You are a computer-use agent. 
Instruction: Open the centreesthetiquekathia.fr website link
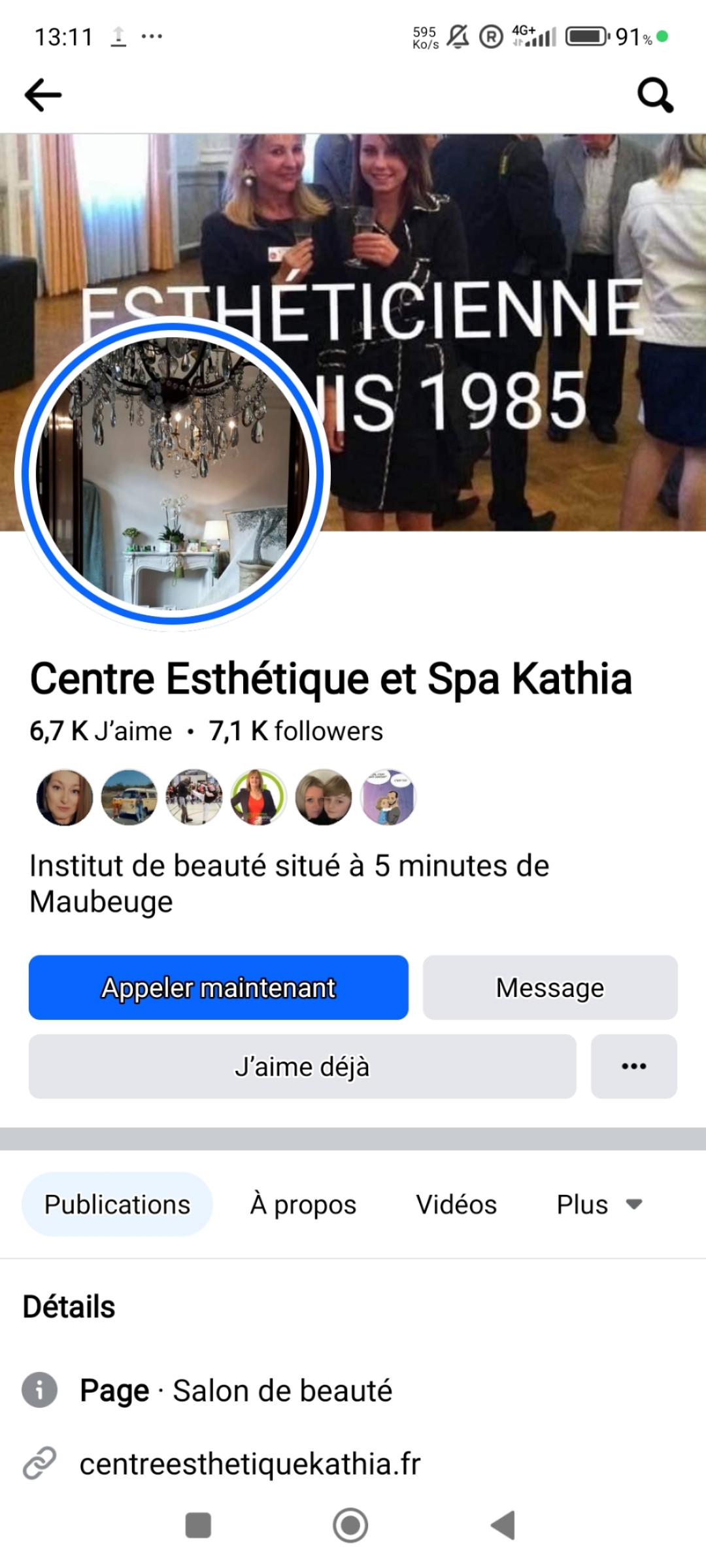click(x=250, y=1464)
